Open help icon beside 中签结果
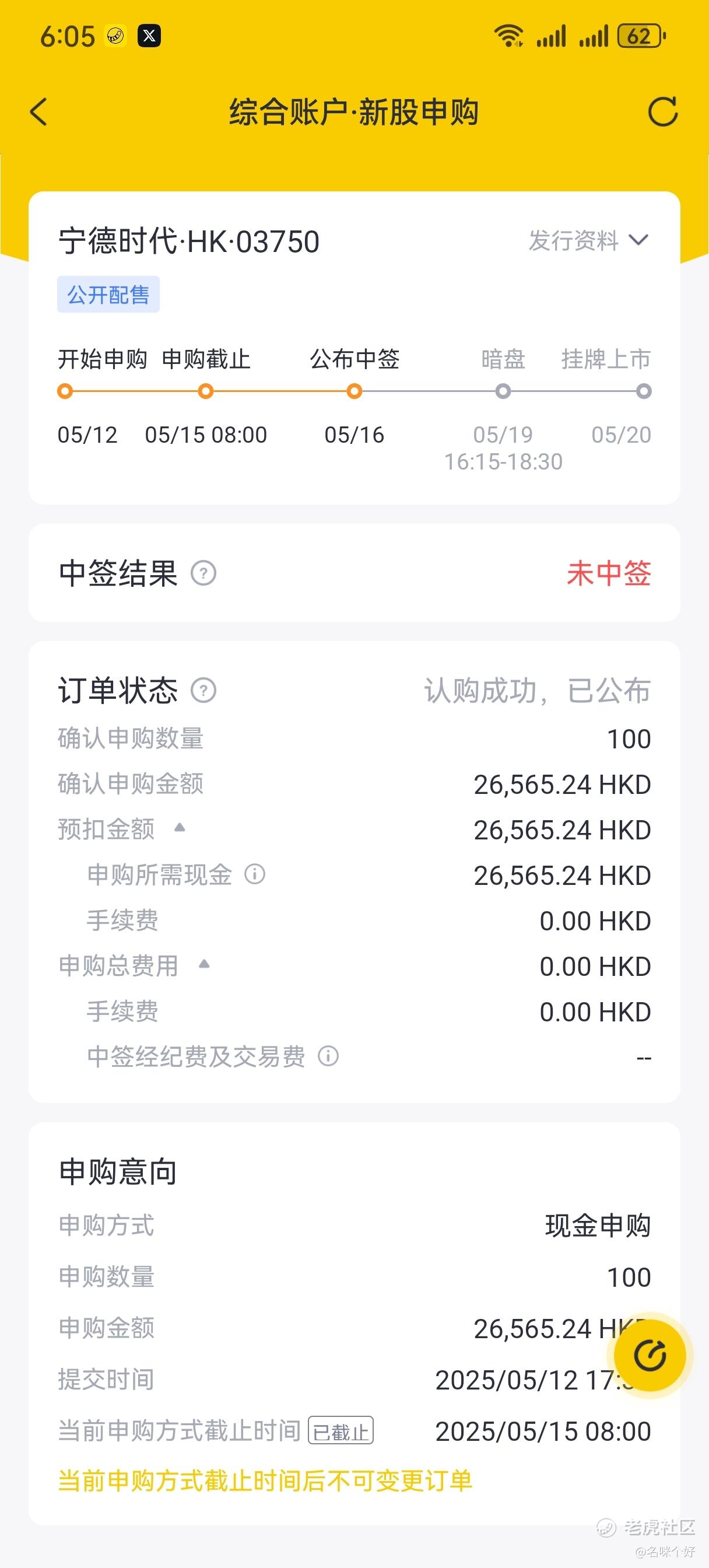Viewport: 709px width, 1568px height. [203, 573]
